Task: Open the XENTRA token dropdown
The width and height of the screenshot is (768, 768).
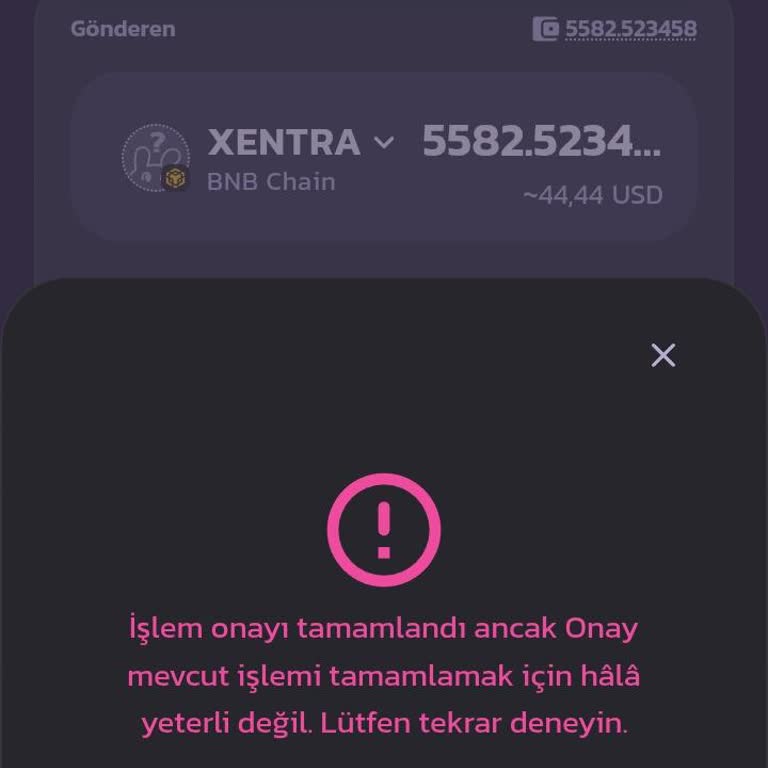Action: tap(383, 143)
